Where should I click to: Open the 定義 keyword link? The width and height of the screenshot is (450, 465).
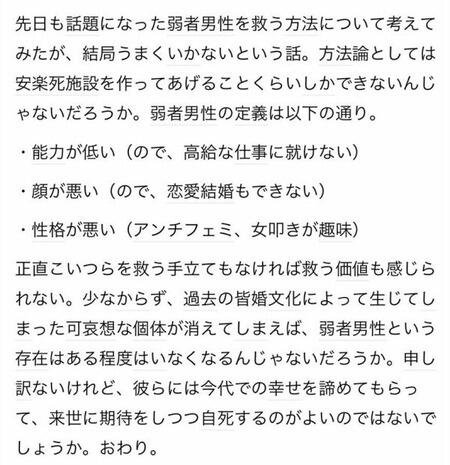click(251, 113)
